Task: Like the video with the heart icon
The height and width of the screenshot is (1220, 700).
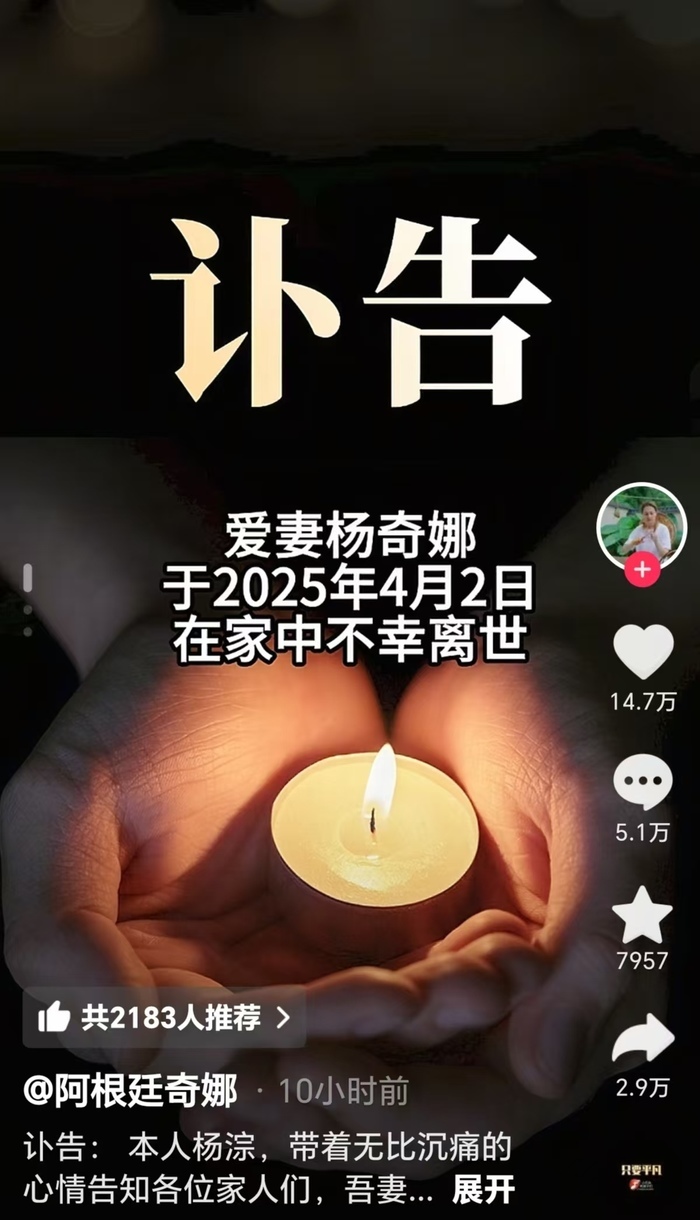Action: coord(642,651)
